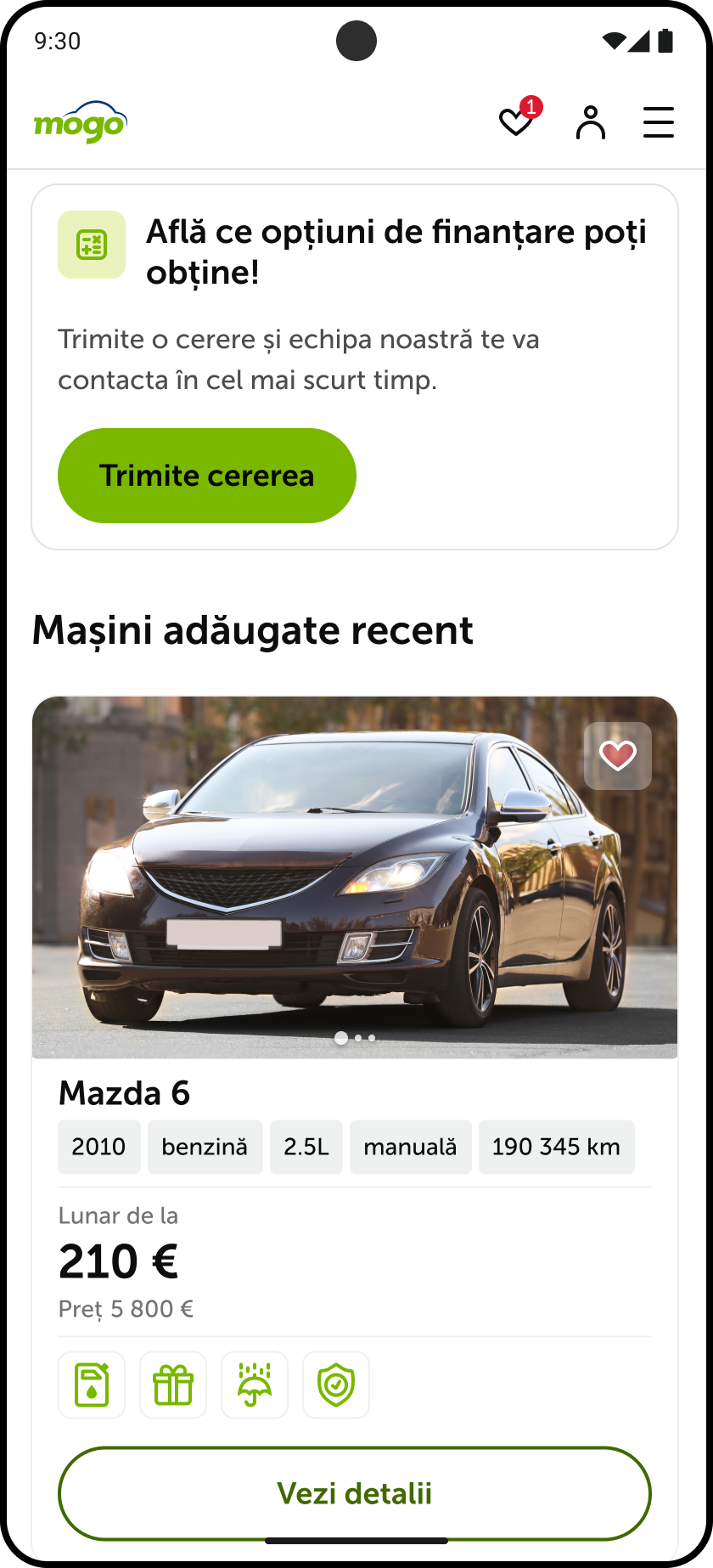Open the favorites heart in the header

point(515,122)
